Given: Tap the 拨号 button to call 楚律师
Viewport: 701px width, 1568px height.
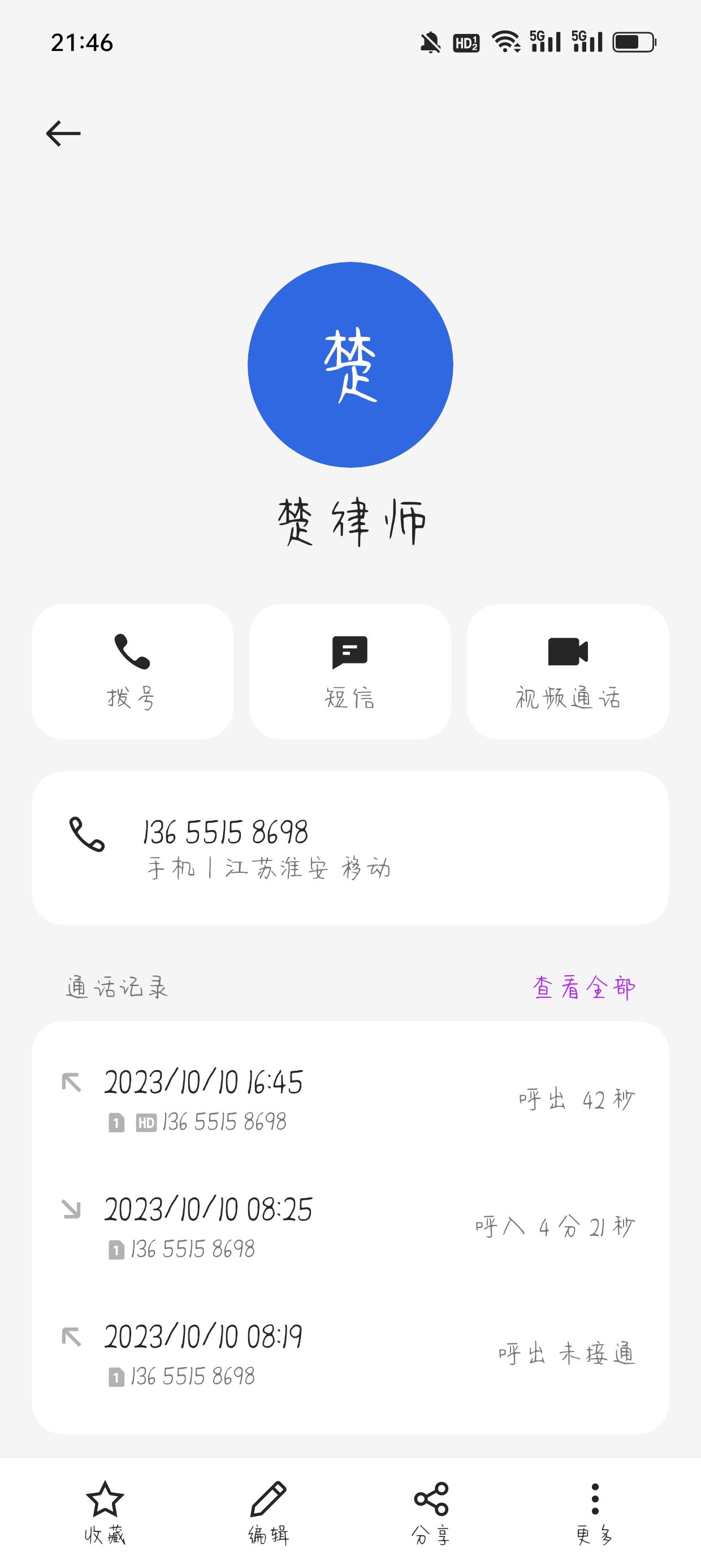Looking at the screenshot, I should 132,671.
